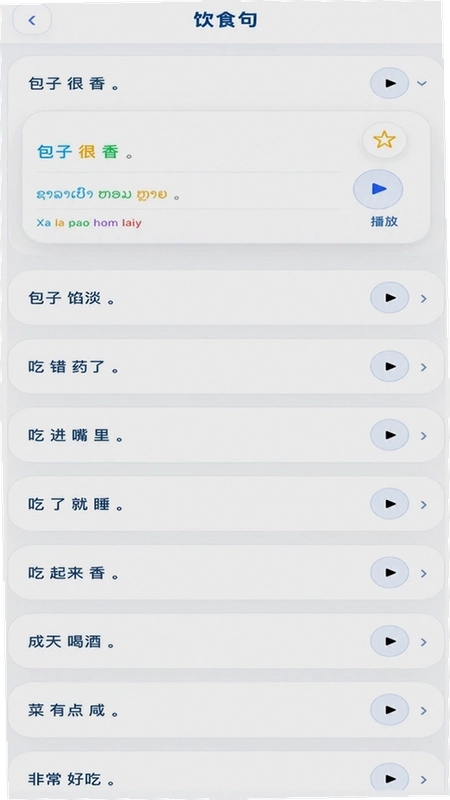Play audio for 成天喝酒
The image size is (450, 800).
pos(390,641)
